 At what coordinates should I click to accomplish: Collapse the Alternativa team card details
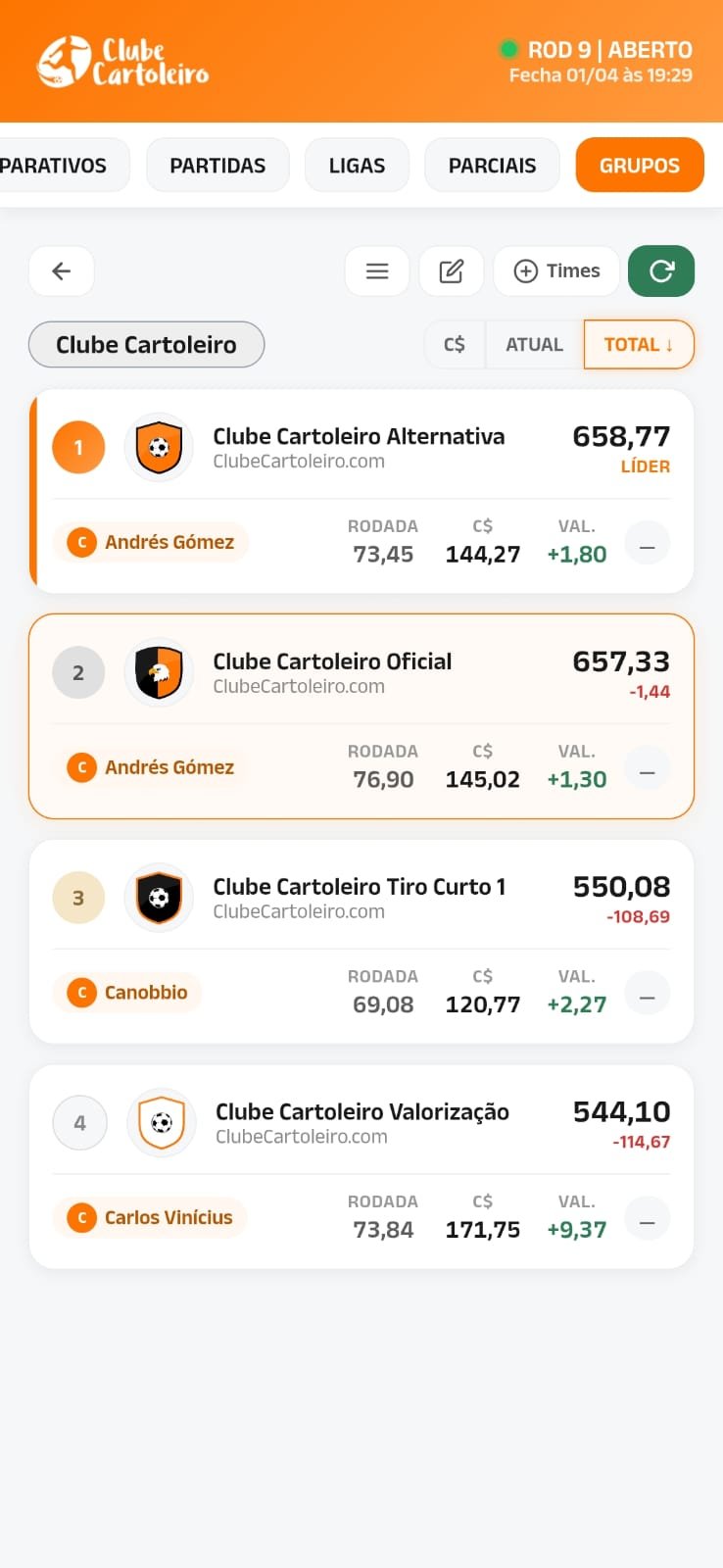[x=647, y=542]
